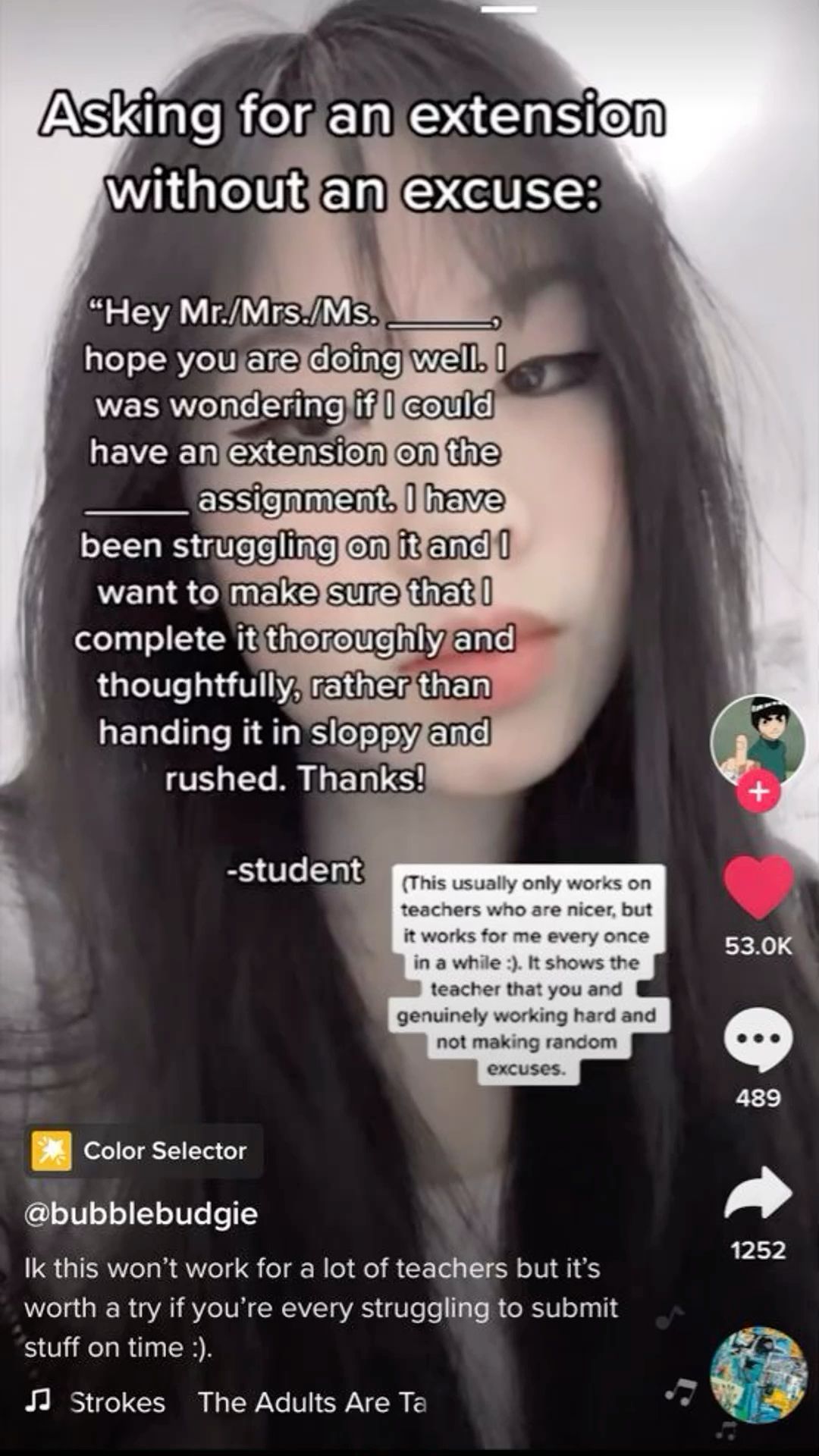
Task: Open the Strokes sound track link
Action: [x=227, y=1402]
